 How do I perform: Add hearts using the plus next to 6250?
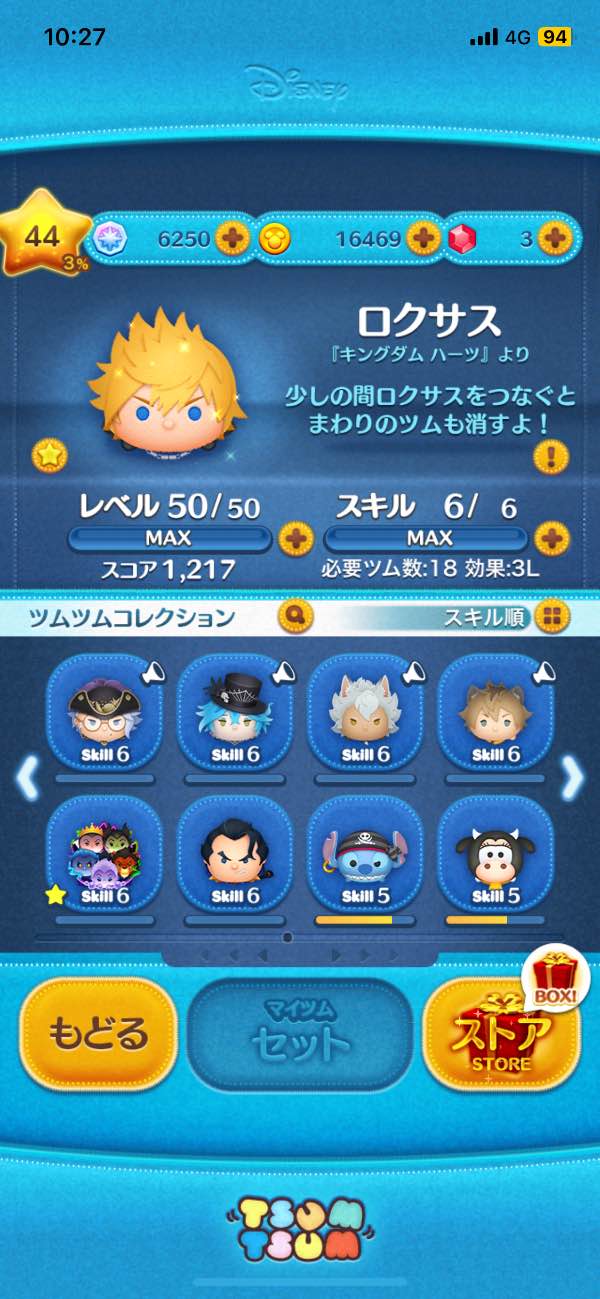point(234,238)
